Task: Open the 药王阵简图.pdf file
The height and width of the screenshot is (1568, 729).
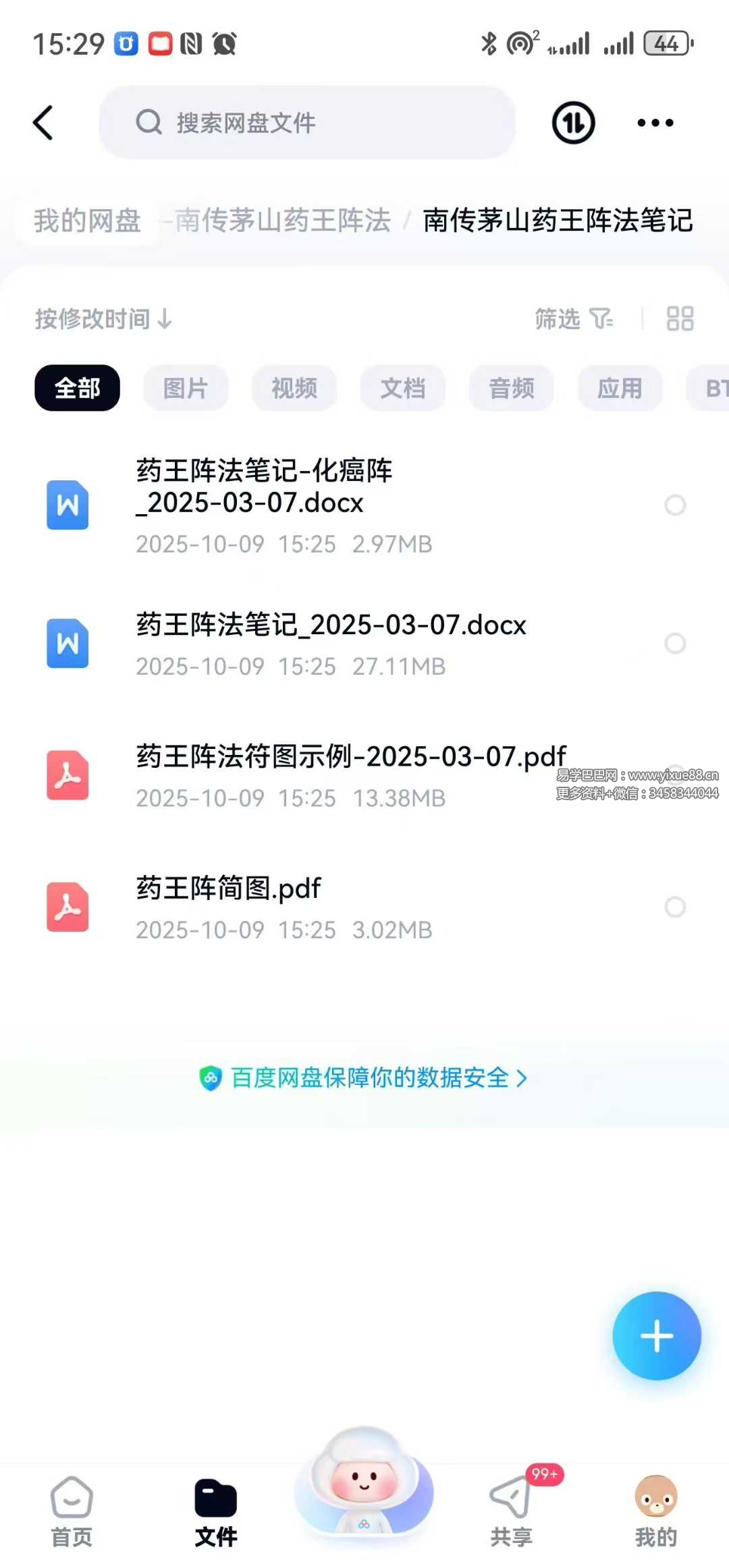Action: [270, 906]
